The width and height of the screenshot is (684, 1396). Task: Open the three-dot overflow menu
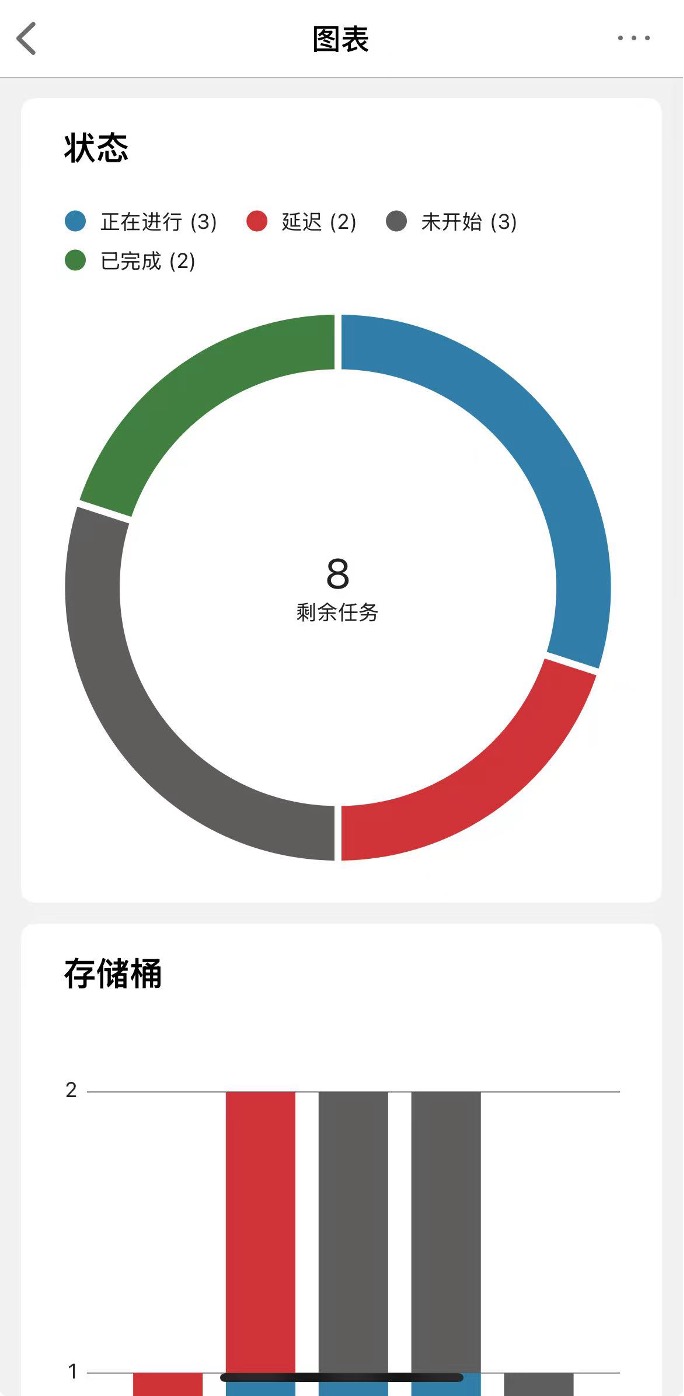coord(634,38)
